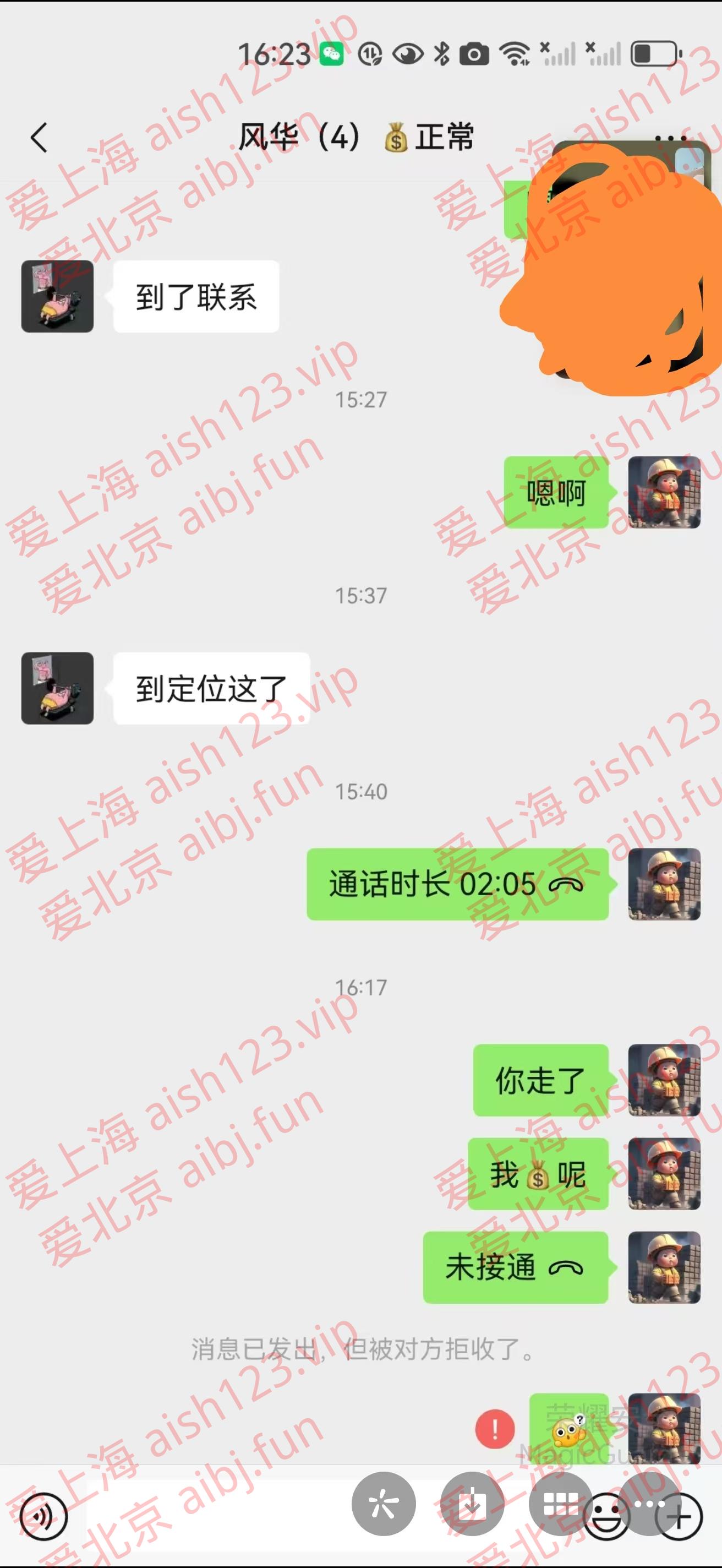Redial from the 未接通 call message
Screen dimensions: 722x1568
(x=515, y=1267)
